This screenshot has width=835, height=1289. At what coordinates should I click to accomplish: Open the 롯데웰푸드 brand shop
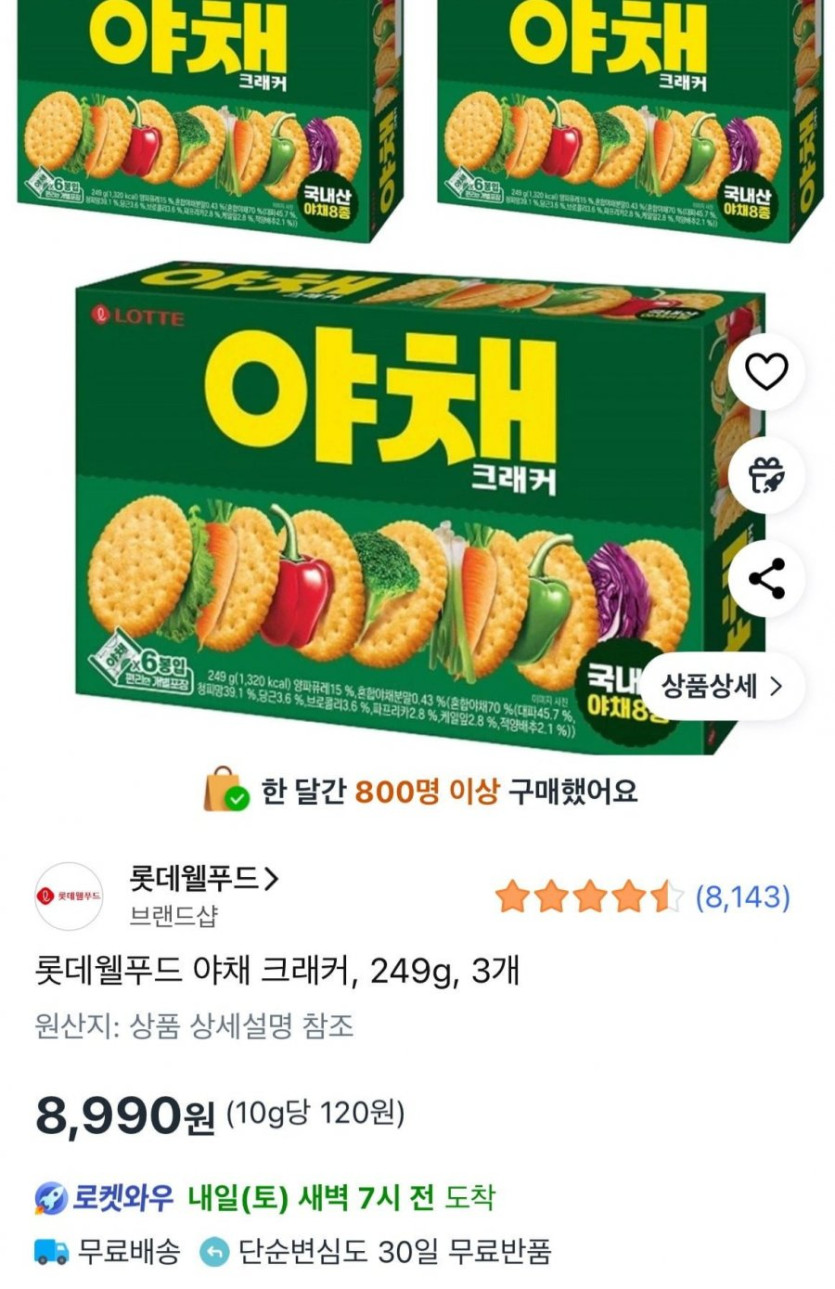tap(204, 879)
